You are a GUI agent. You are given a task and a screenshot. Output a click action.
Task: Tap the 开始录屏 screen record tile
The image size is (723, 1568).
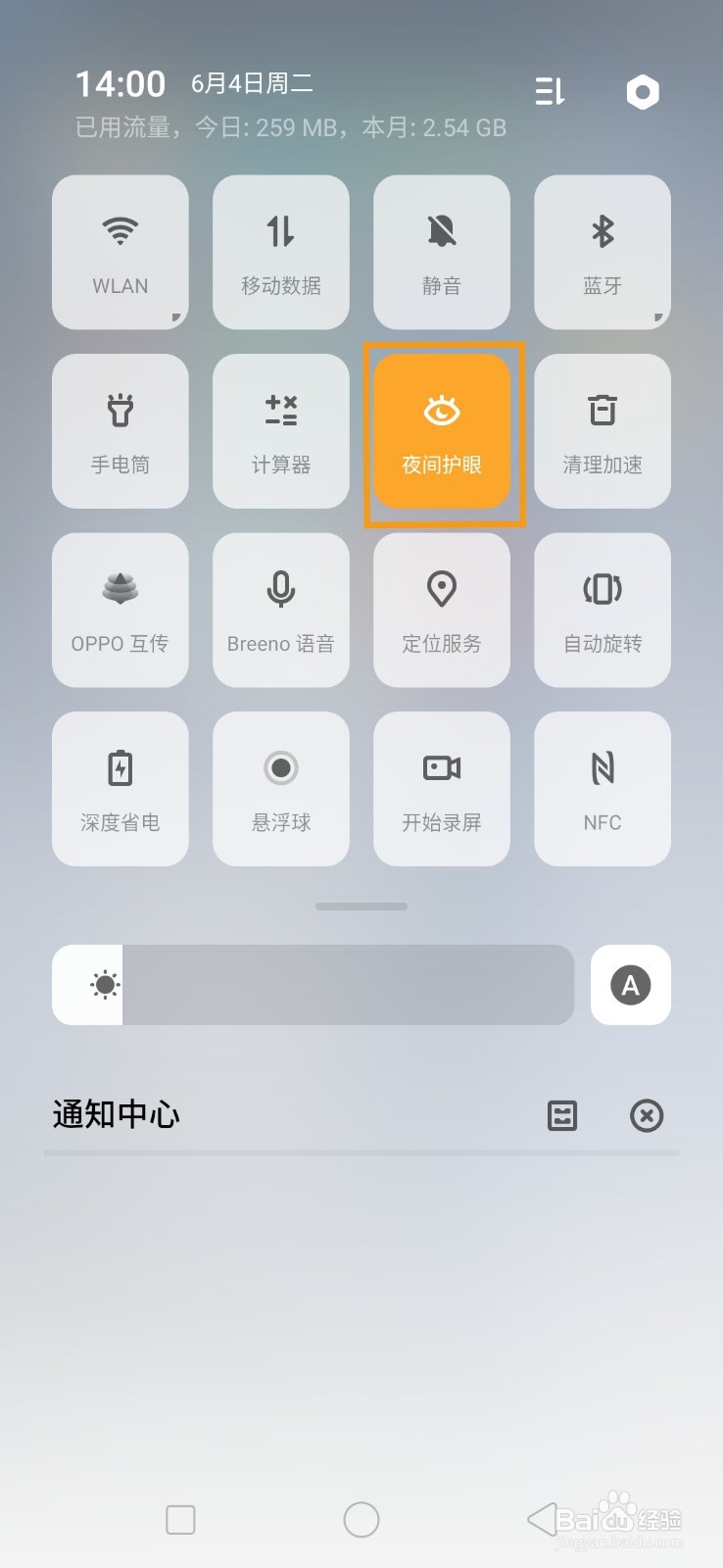coord(441,789)
